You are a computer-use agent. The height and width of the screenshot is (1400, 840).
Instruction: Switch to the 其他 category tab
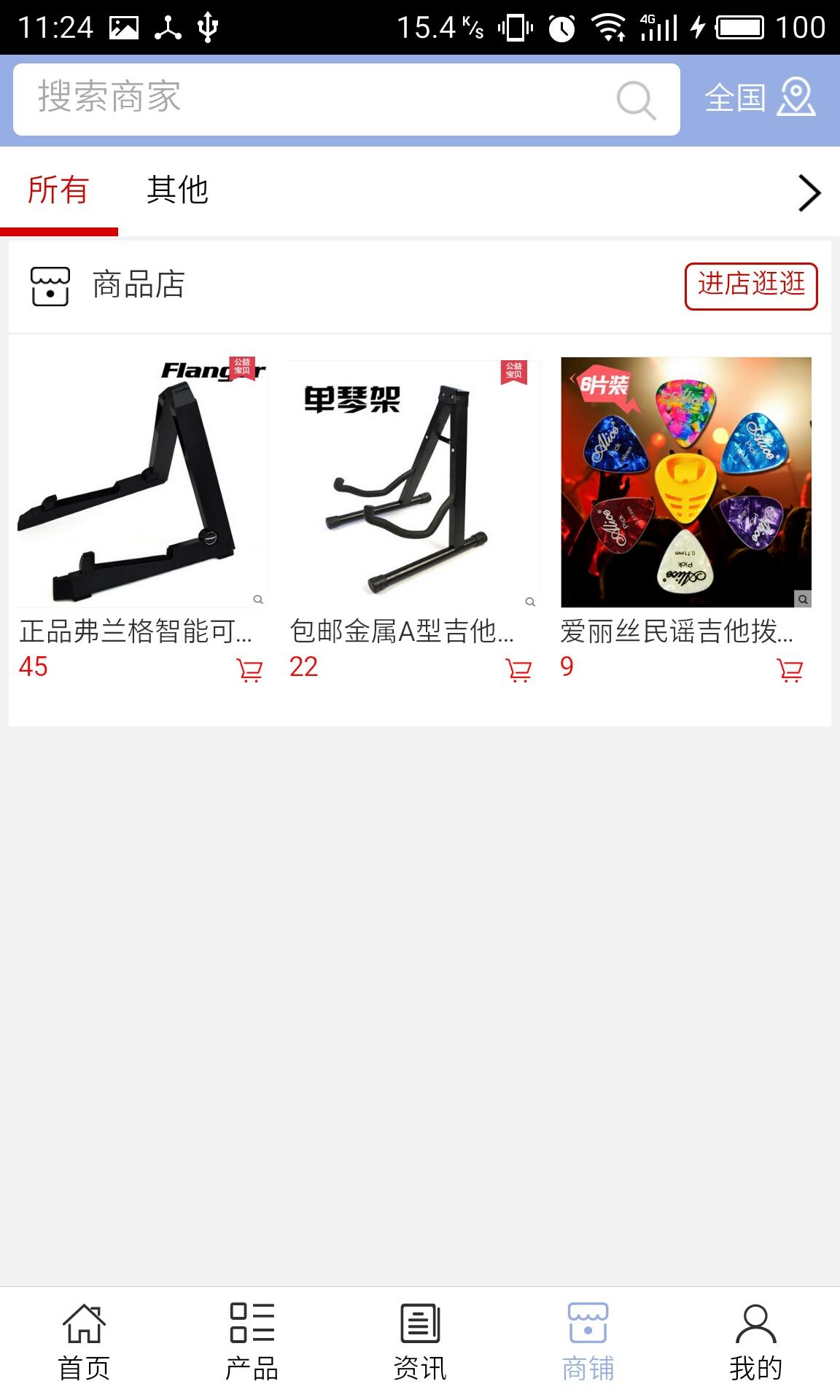tap(177, 191)
